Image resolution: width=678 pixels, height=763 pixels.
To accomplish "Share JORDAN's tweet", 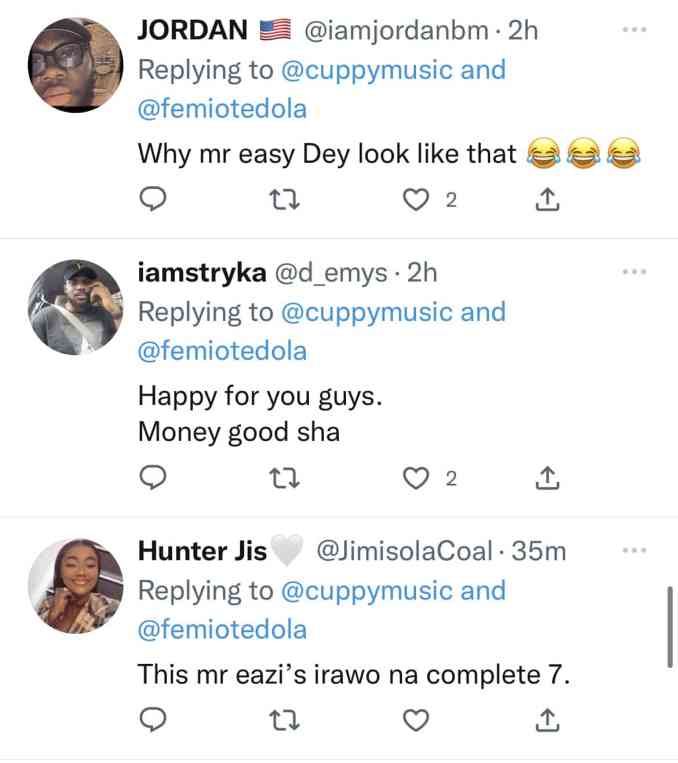I will pos(546,201).
